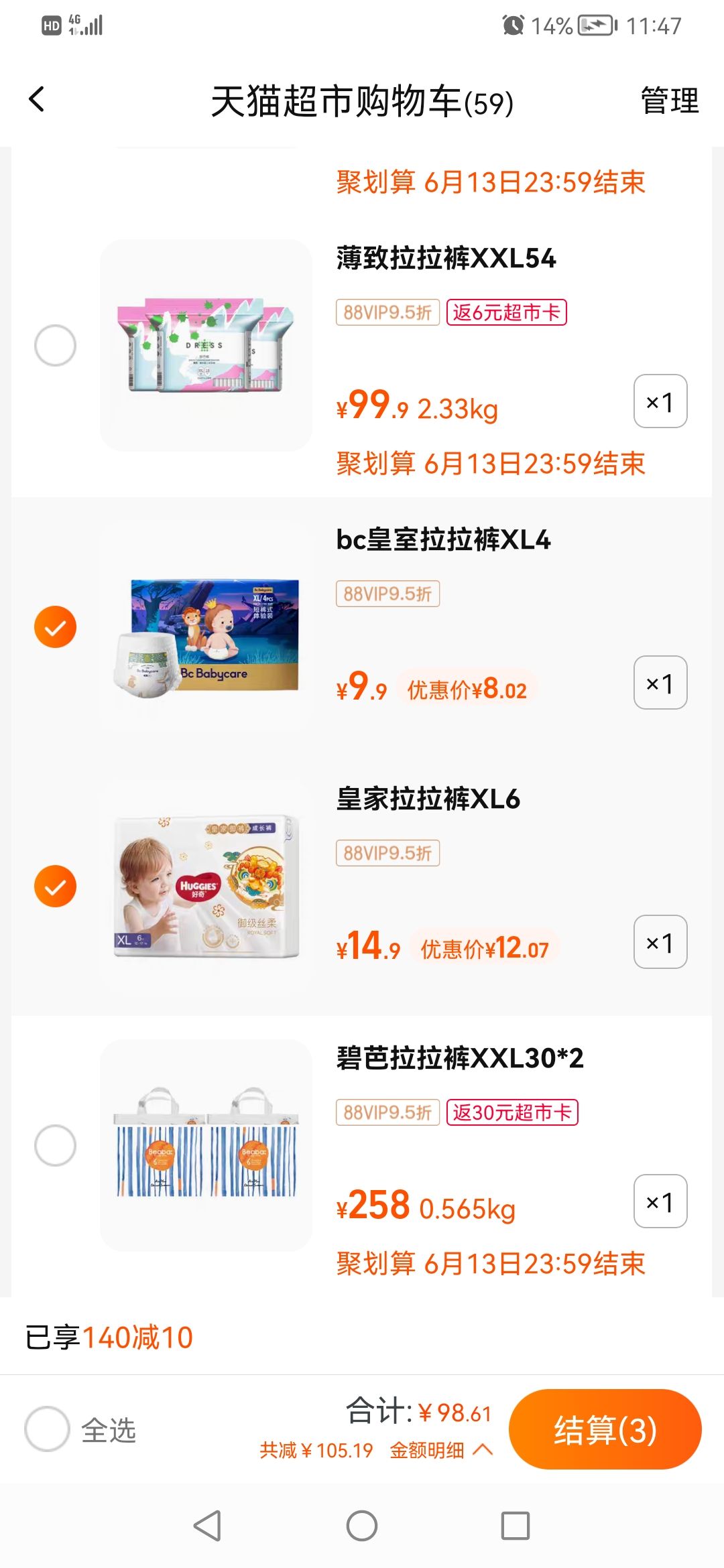This screenshot has height=1568, width=724.
Task: Open the 薄致拉拉裤XXL54 product image
Action: (x=206, y=345)
